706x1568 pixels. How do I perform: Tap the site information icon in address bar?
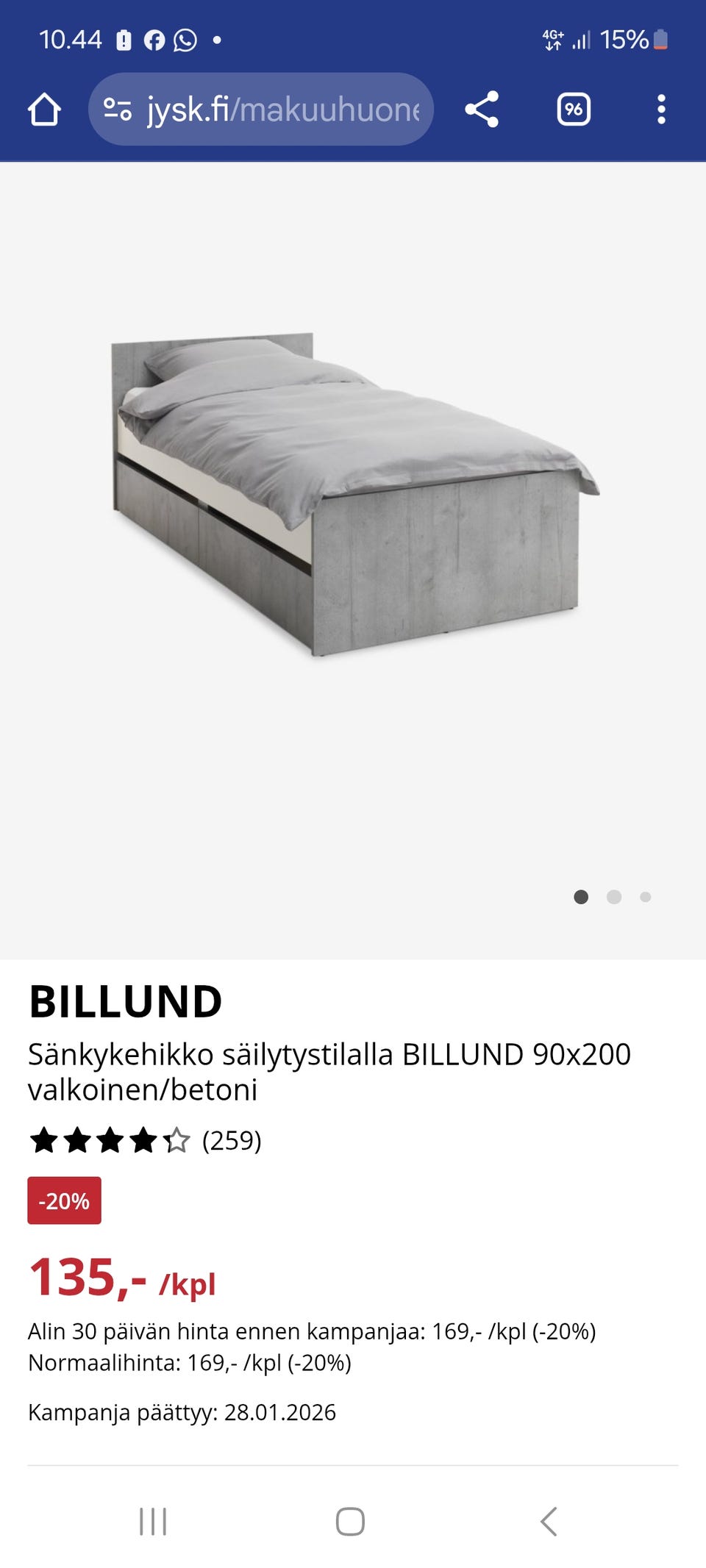(x=118, y=110)
